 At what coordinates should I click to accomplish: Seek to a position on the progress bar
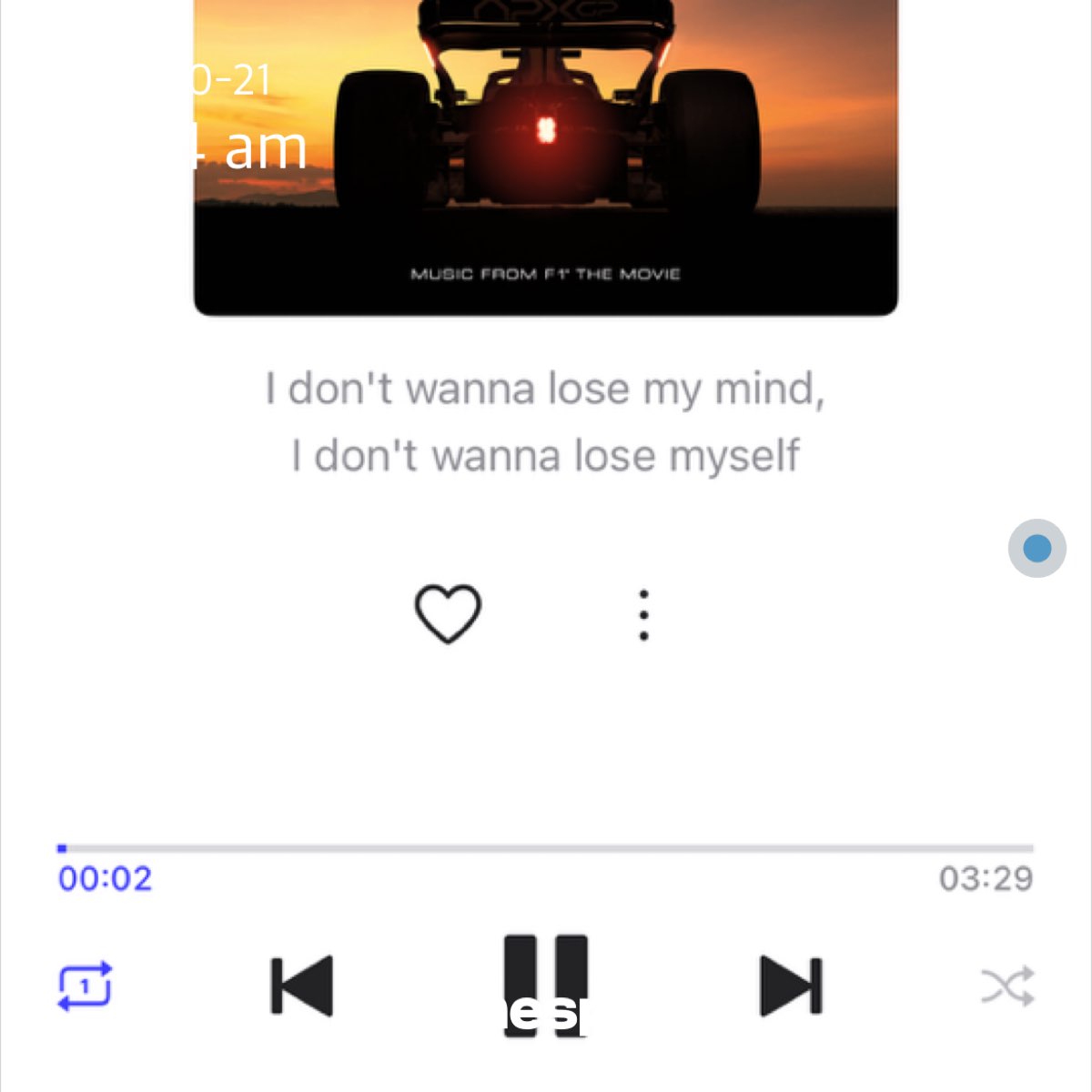(546, 848)
